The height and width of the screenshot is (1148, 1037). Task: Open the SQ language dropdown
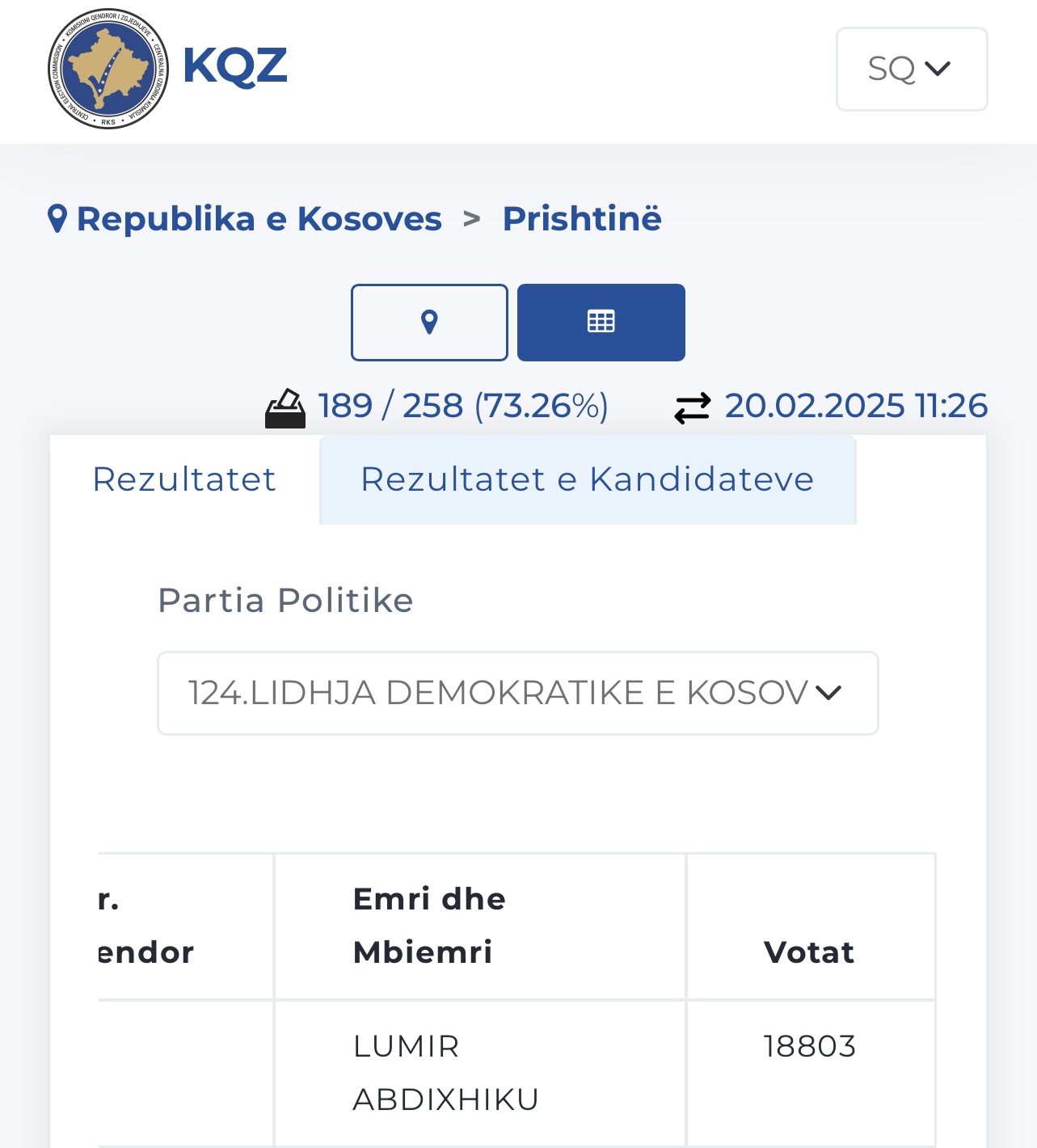coord(911,69)
